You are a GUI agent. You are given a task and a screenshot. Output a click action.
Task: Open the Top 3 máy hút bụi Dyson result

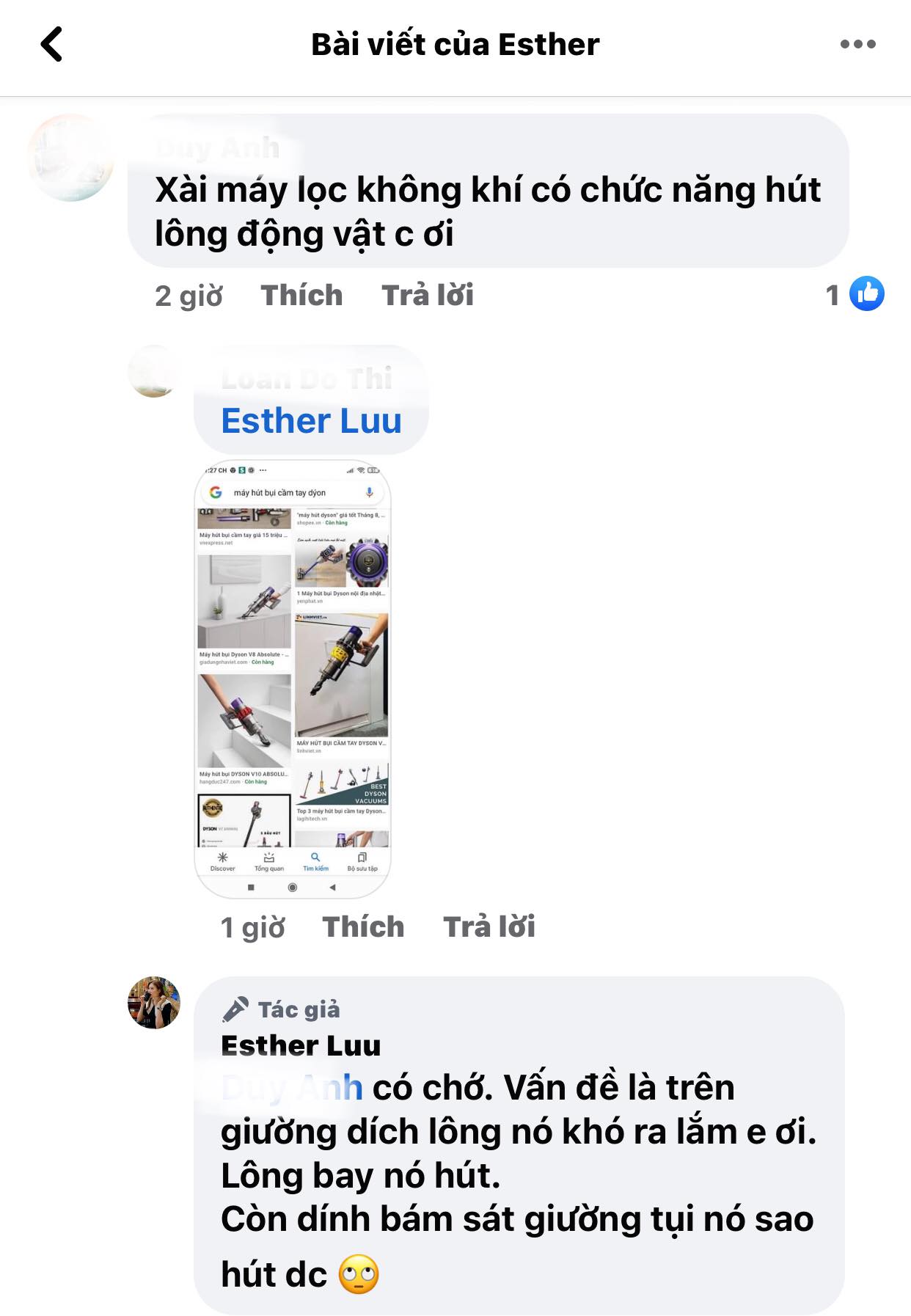(x=341, y=812)
